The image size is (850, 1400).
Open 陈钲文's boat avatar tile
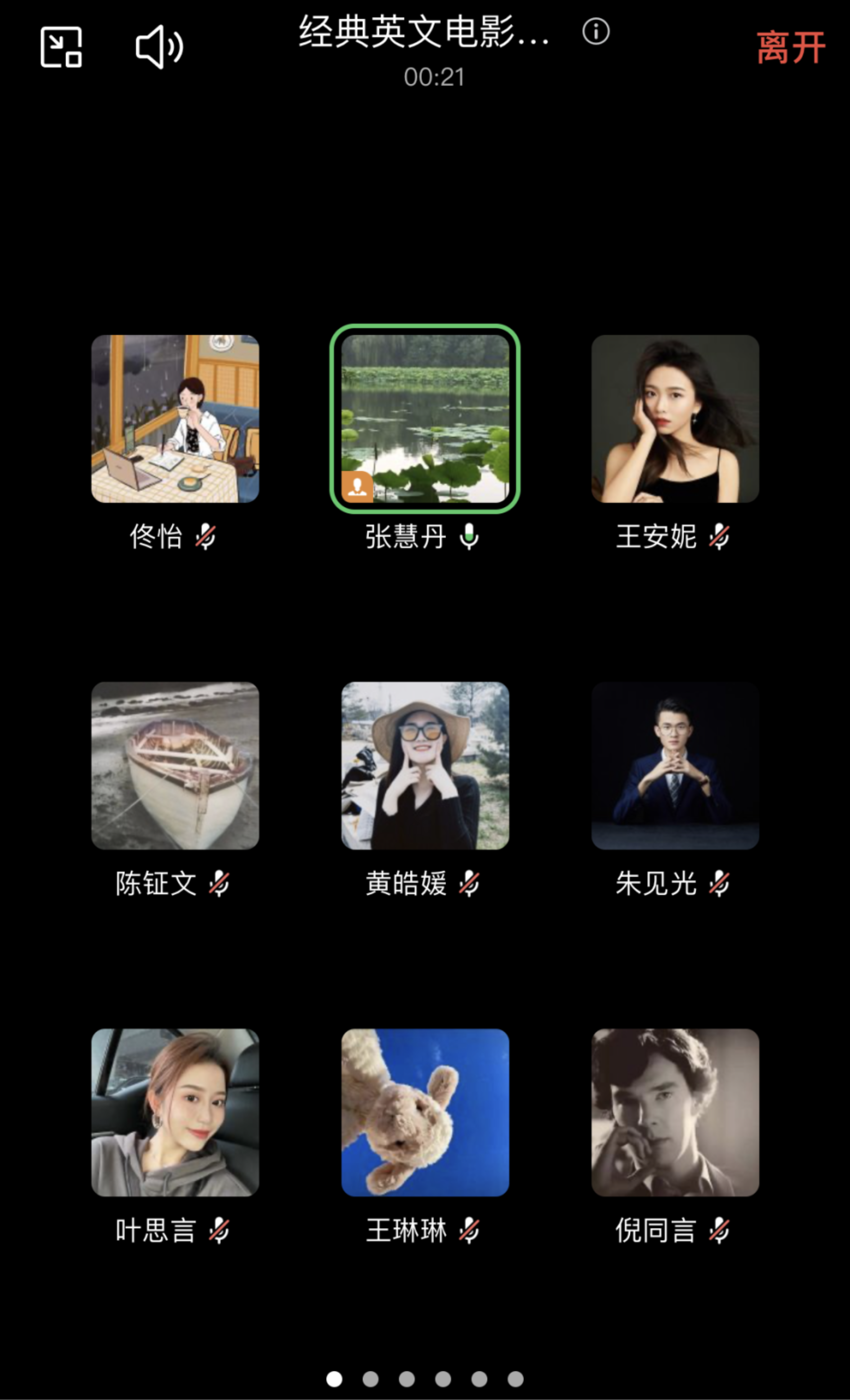[175, 765]
